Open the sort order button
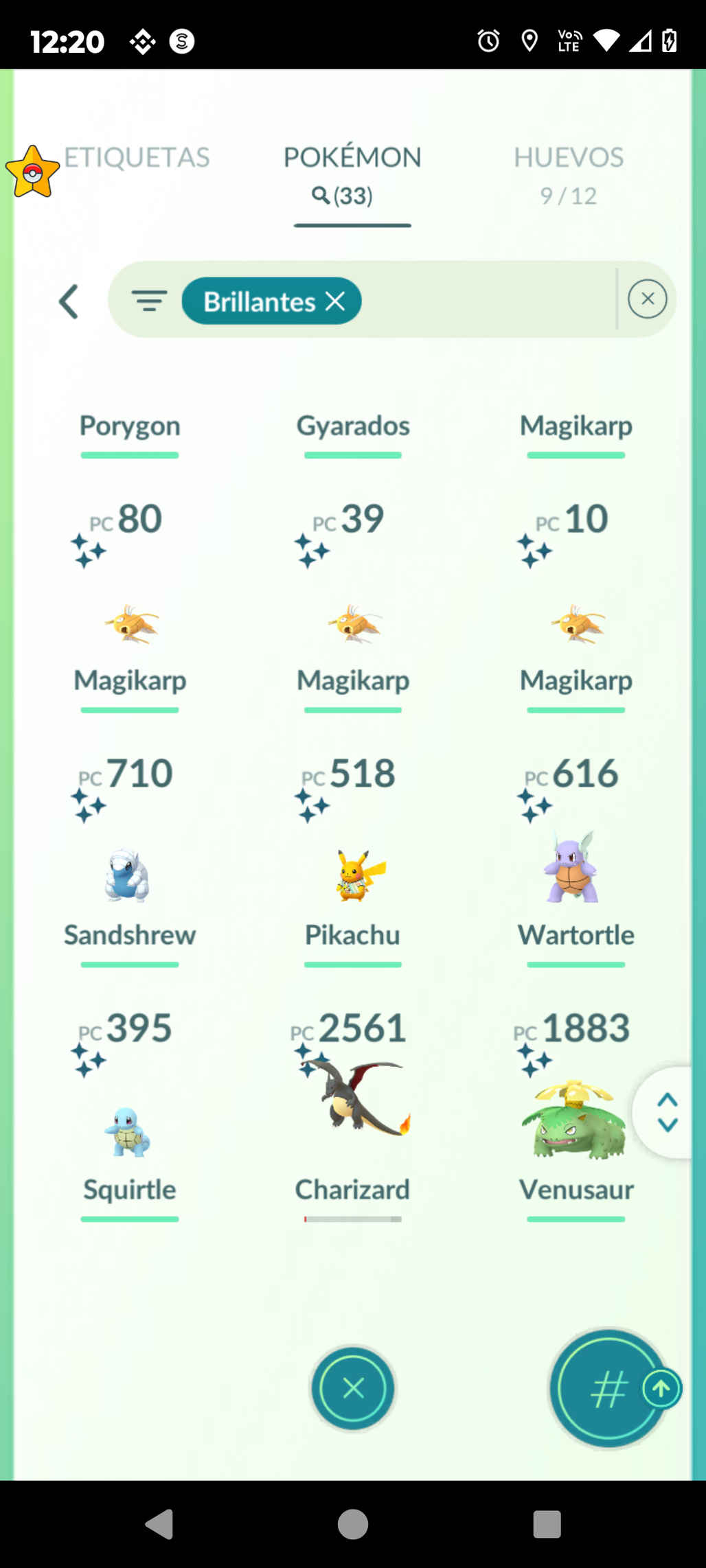 [x=609, y=1388]
